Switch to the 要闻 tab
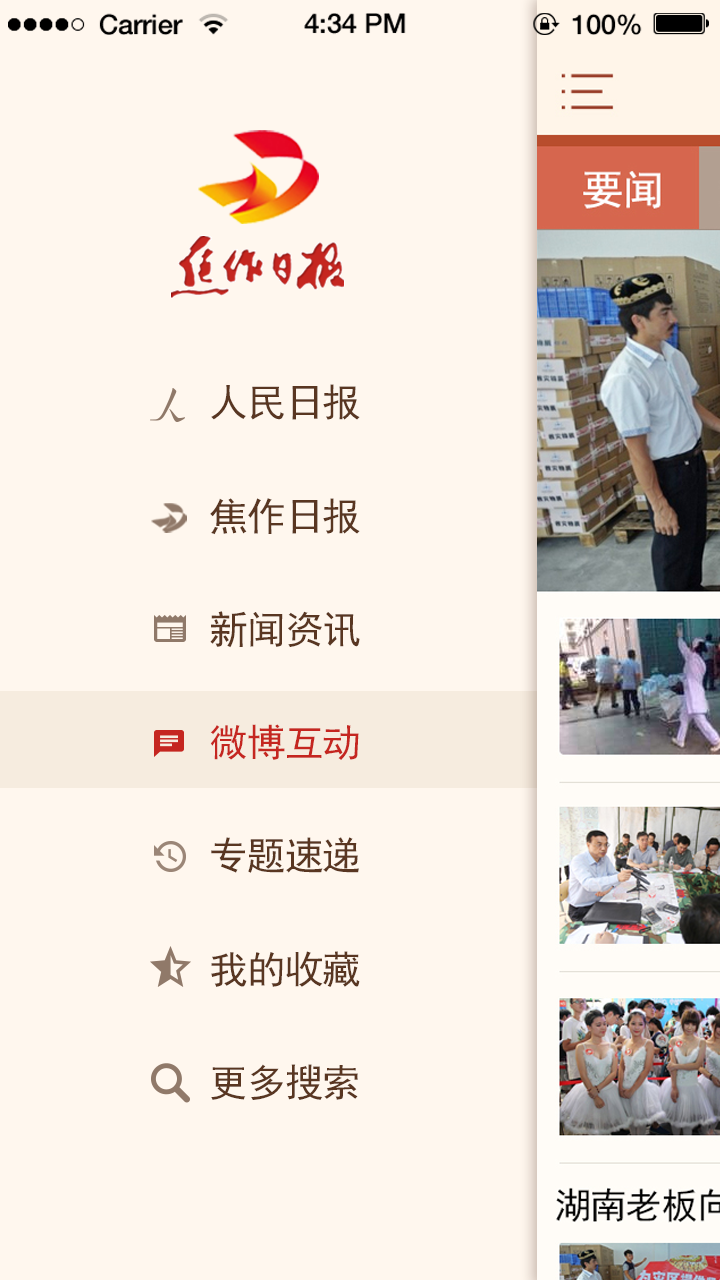The width and height of the screenshot is (720, 1280). point(621,189)
